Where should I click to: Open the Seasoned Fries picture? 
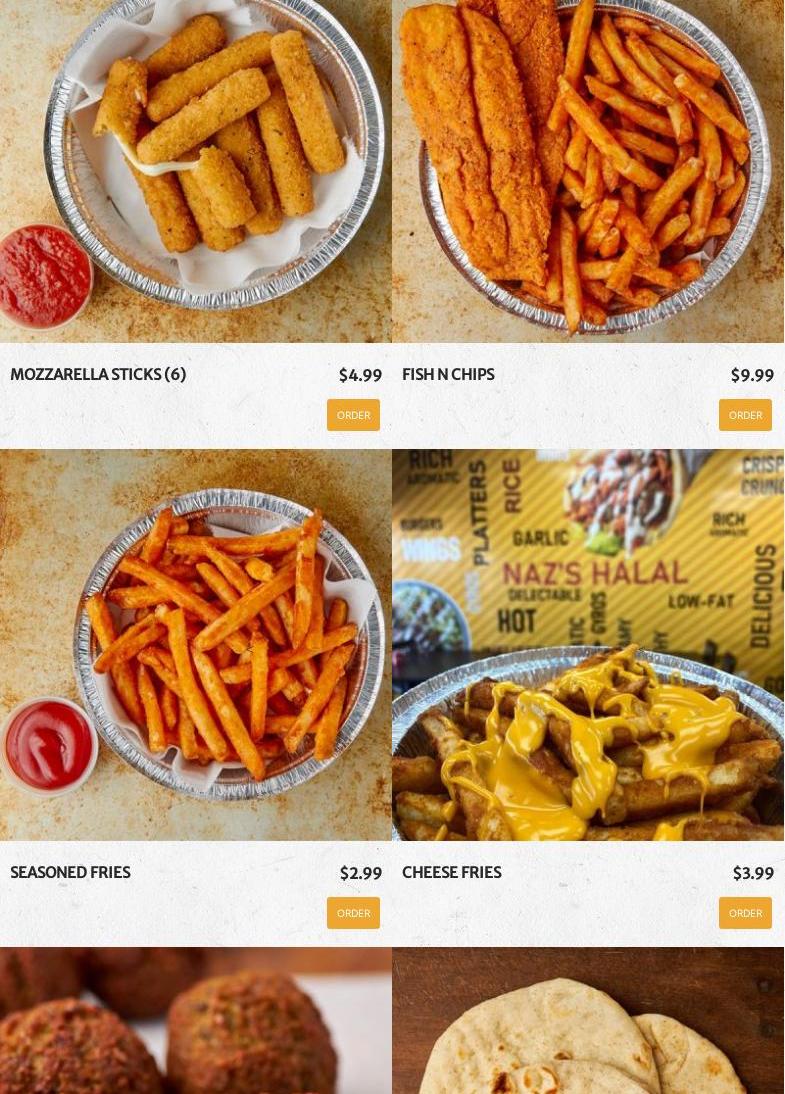[x=196, y=645]
